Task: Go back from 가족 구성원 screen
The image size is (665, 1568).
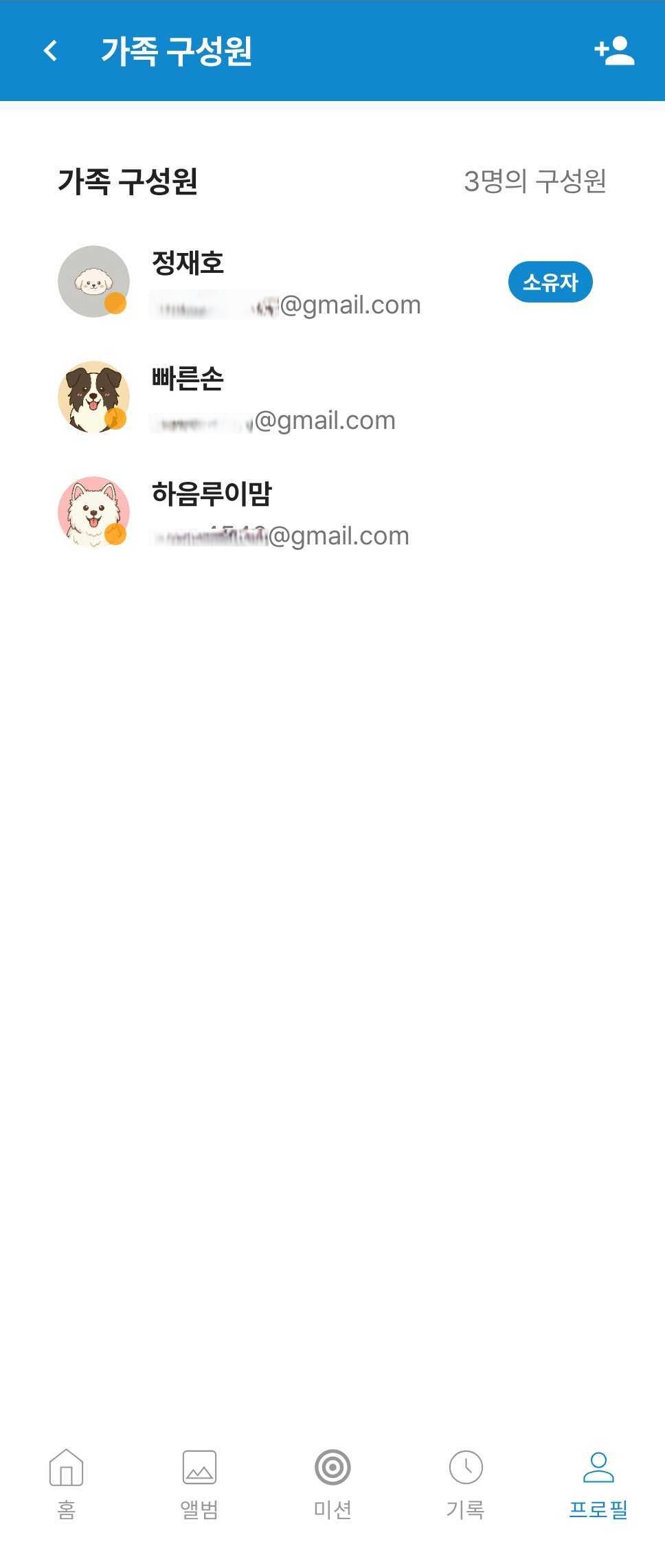Action: pos(50,51)
